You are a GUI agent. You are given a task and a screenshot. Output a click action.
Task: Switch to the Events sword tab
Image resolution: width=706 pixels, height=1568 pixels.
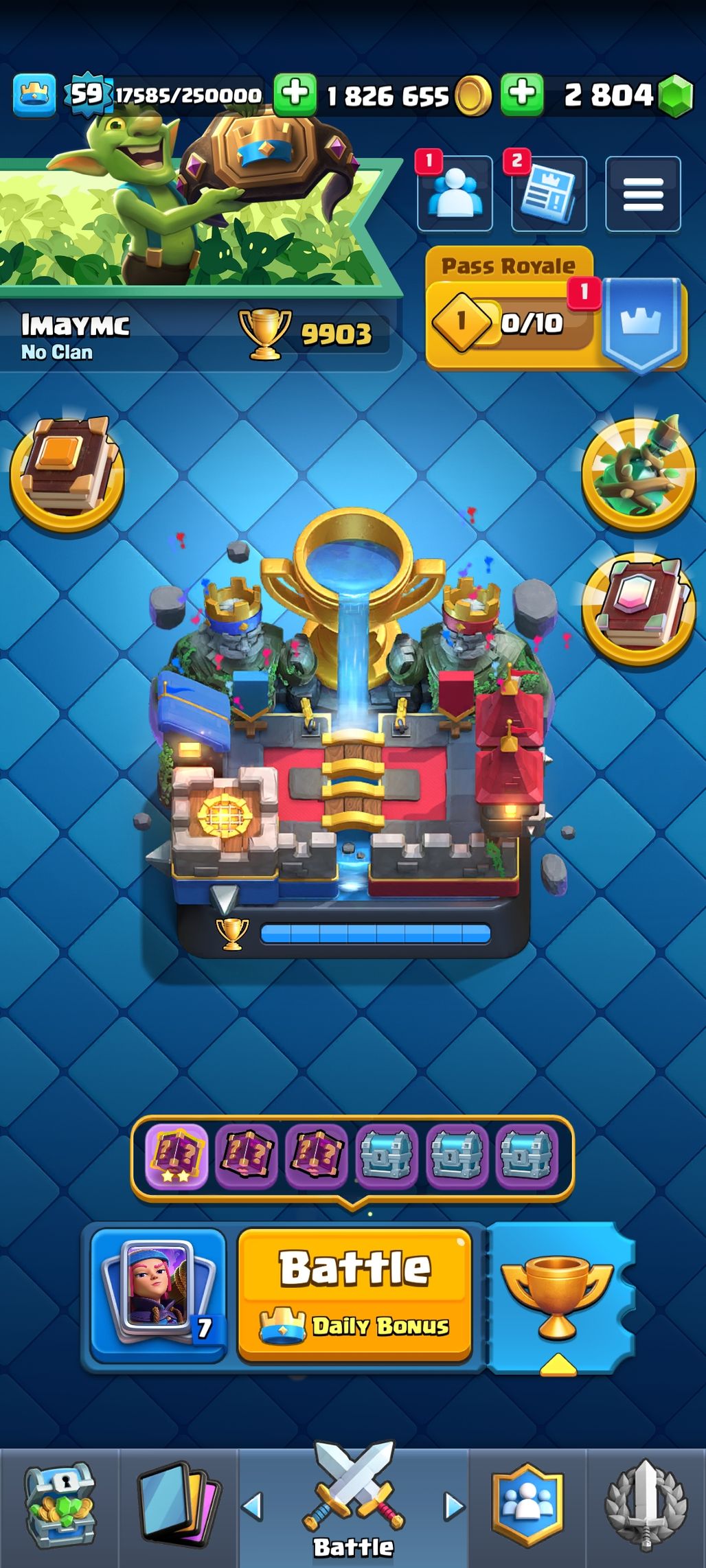click(646, 1508)
